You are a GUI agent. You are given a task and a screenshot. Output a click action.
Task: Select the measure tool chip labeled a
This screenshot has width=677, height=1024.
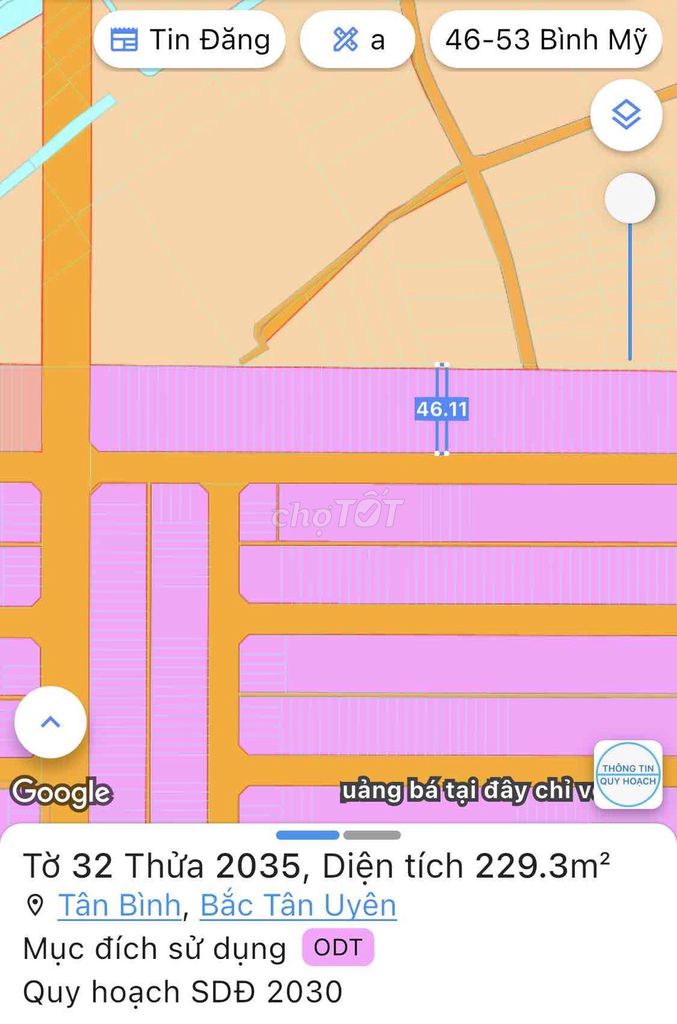tap(358, 40)
